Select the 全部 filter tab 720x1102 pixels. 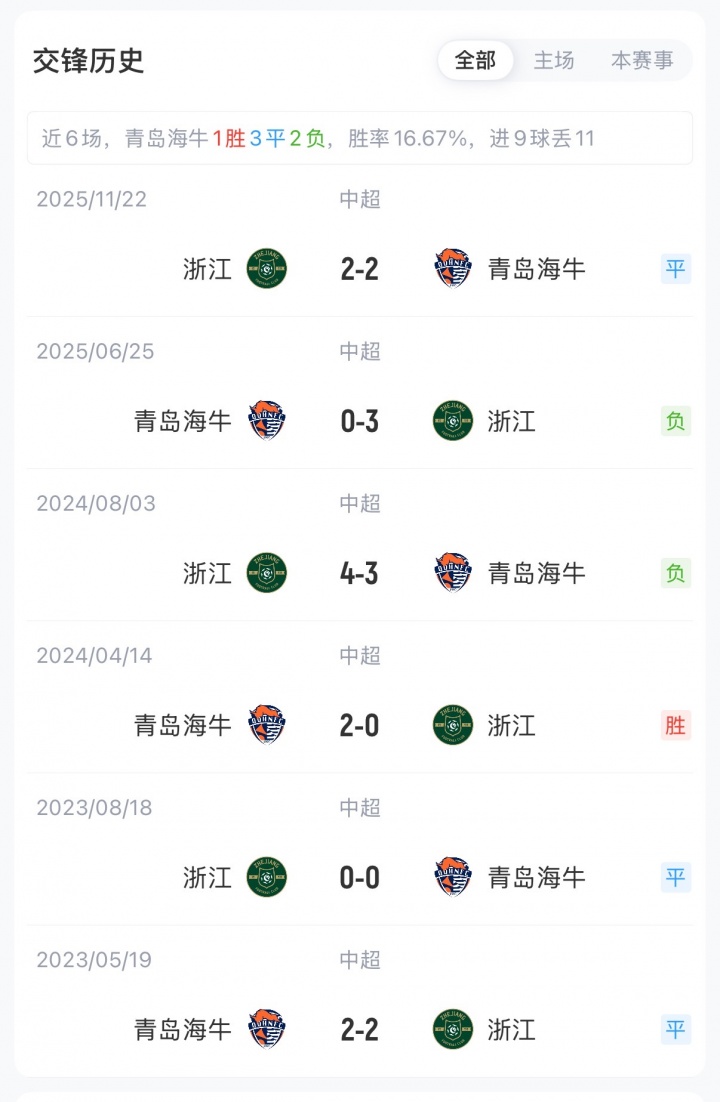(475, 60)
